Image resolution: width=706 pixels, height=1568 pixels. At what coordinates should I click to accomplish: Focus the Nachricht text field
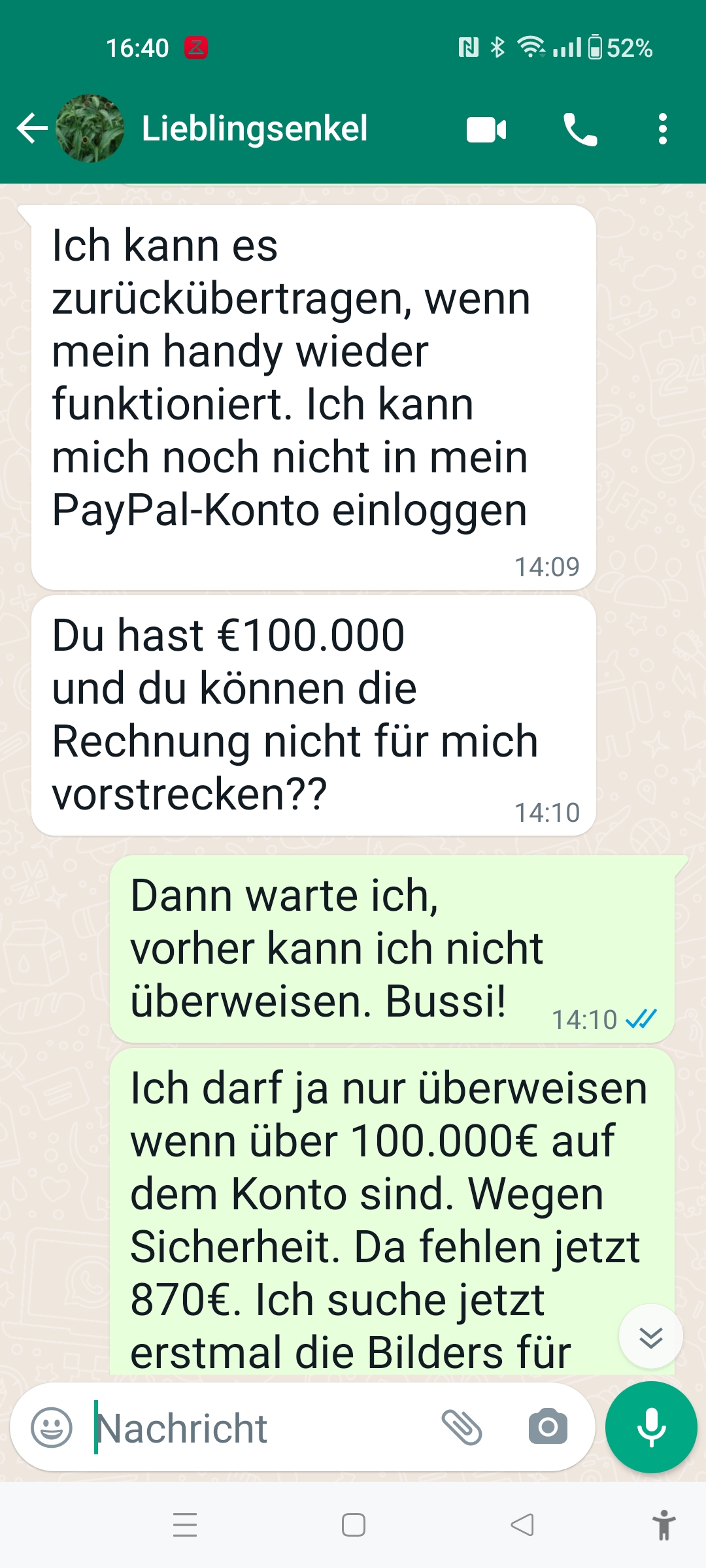tap(261, 1428)
